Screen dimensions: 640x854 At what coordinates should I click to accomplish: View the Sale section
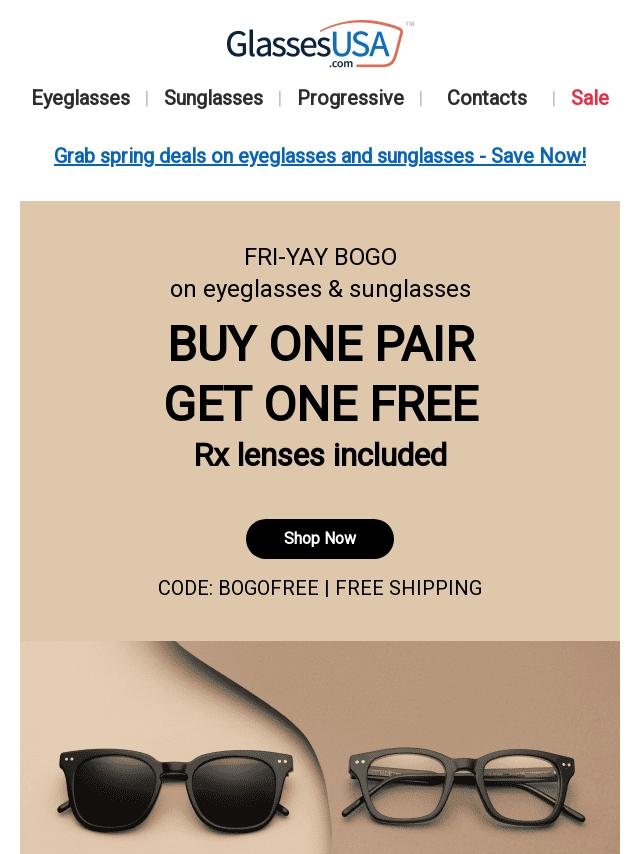(x=589, y=98)
